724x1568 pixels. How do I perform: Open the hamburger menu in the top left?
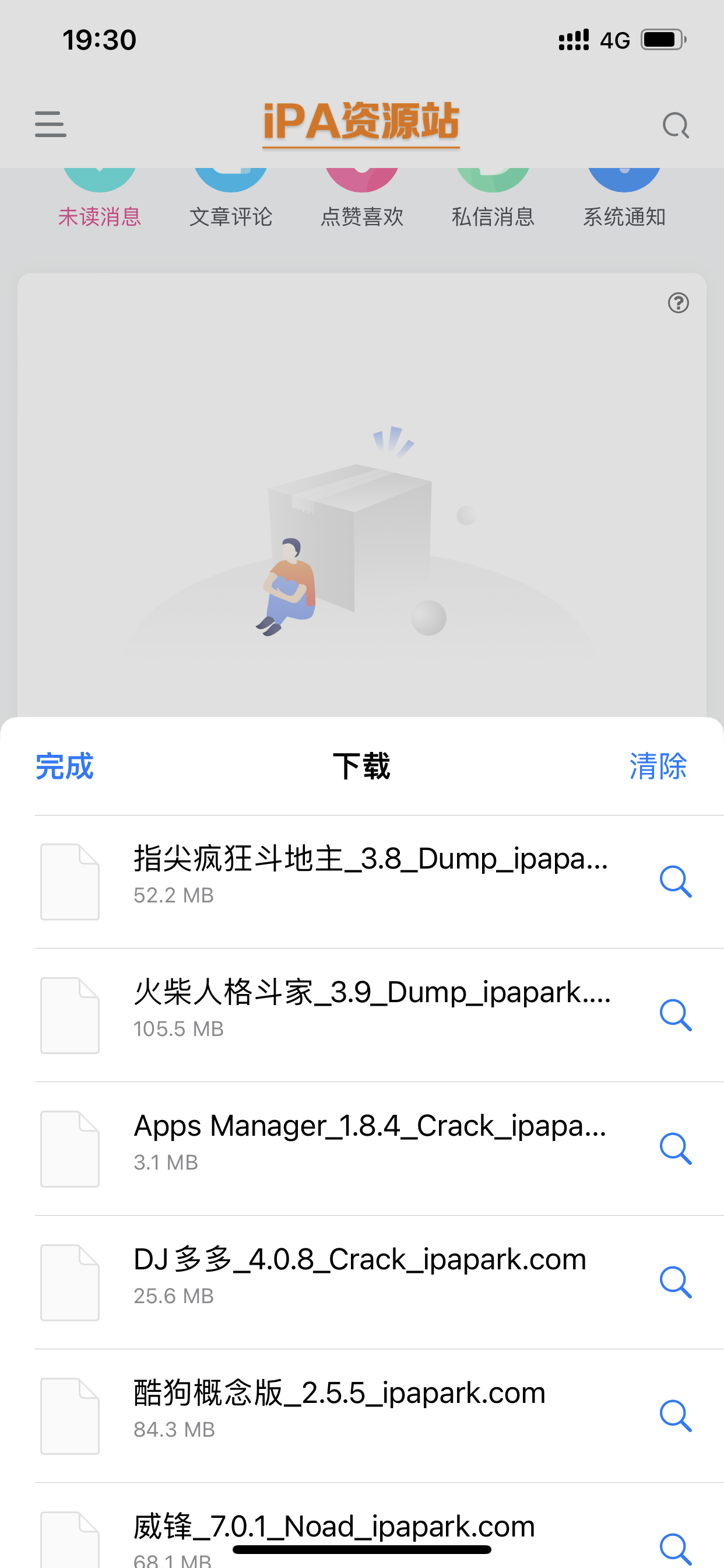[x=51, y=125]
